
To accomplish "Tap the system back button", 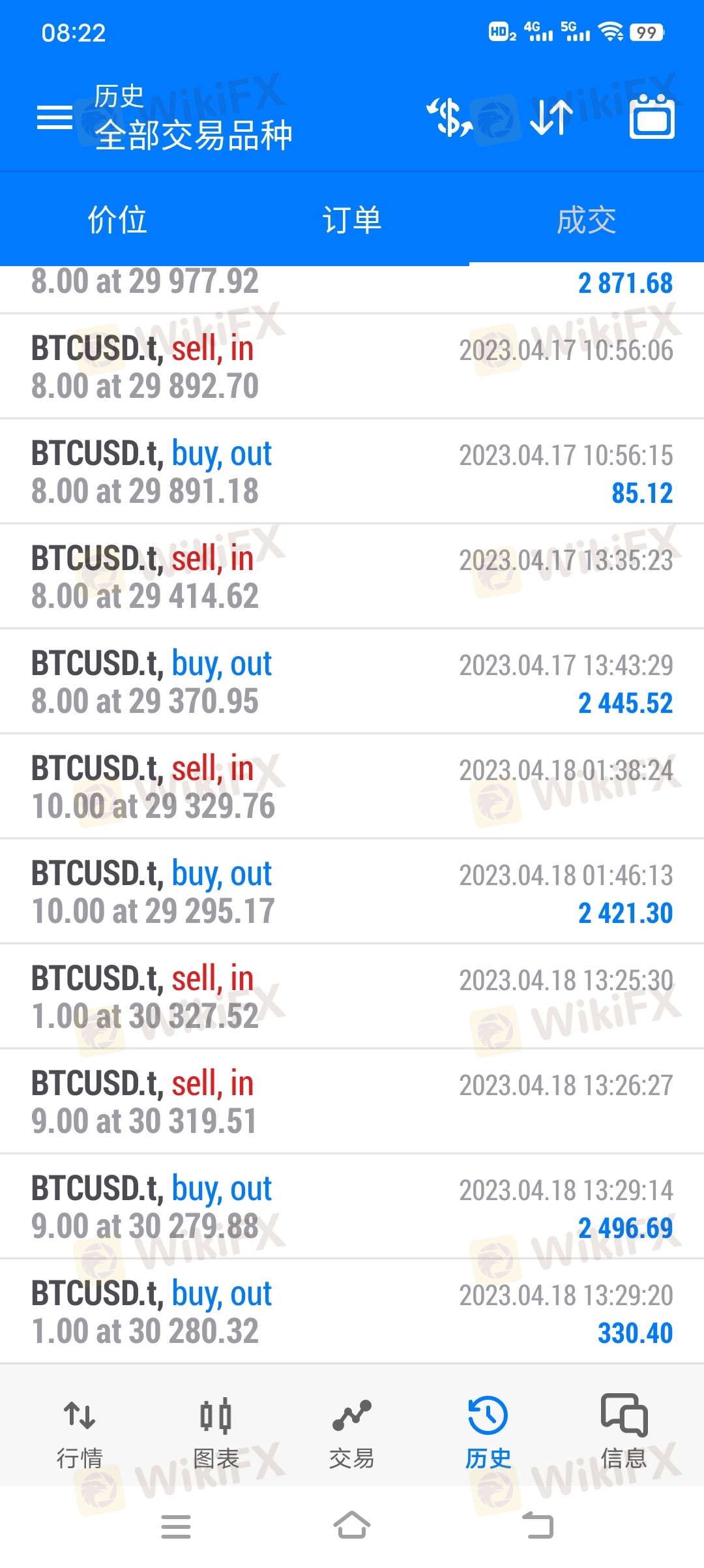I will (538, 1526).
